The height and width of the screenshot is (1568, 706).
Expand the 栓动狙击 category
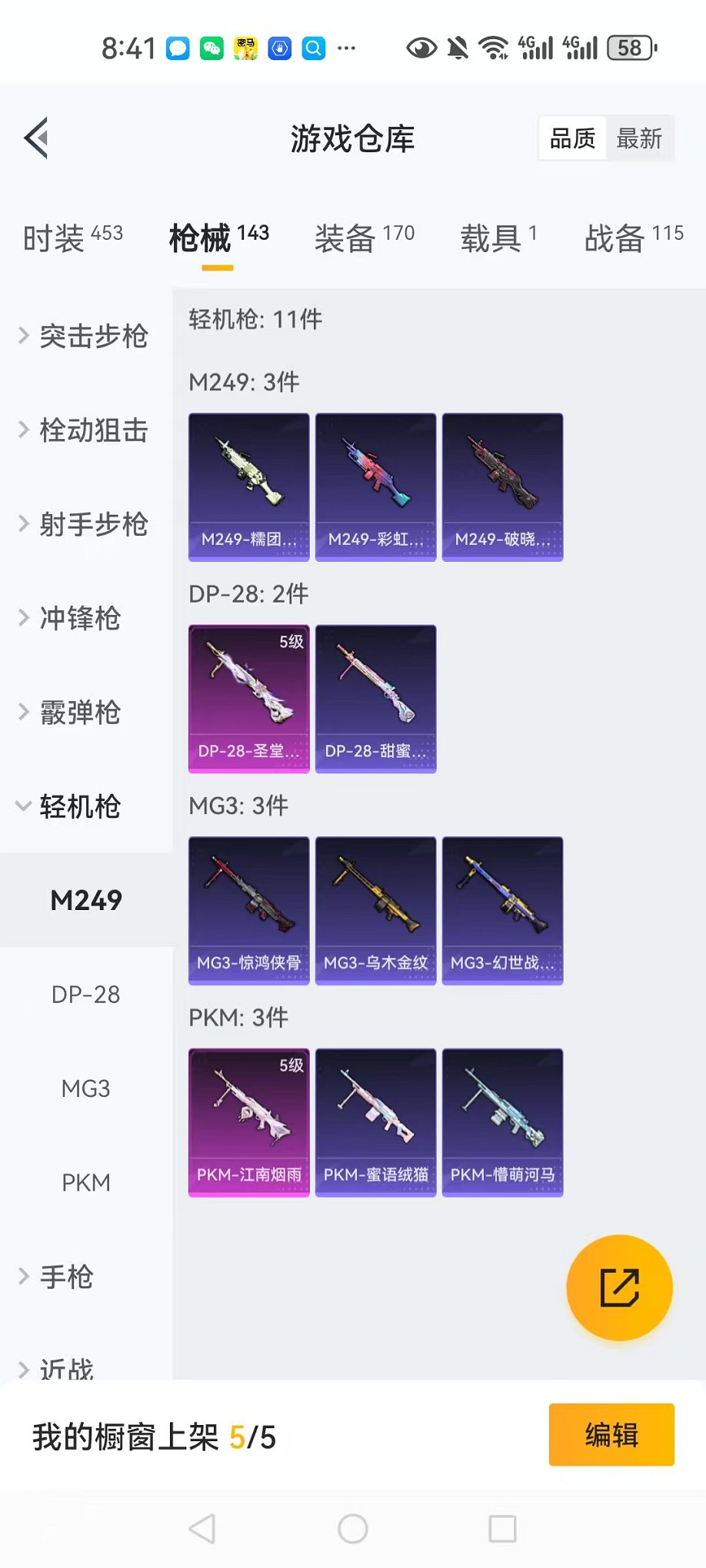[85, 430]
